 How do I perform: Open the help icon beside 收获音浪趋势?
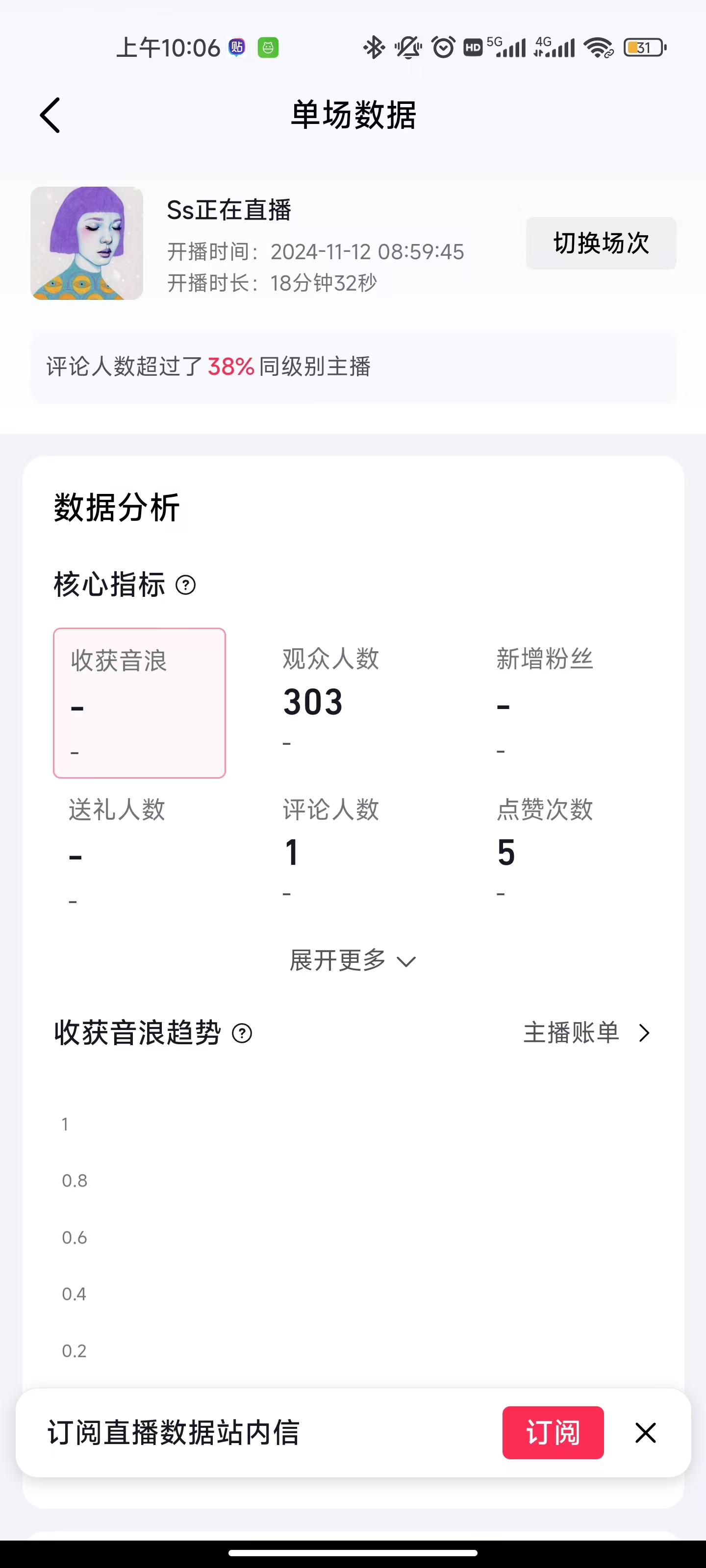click(242, 1033)
